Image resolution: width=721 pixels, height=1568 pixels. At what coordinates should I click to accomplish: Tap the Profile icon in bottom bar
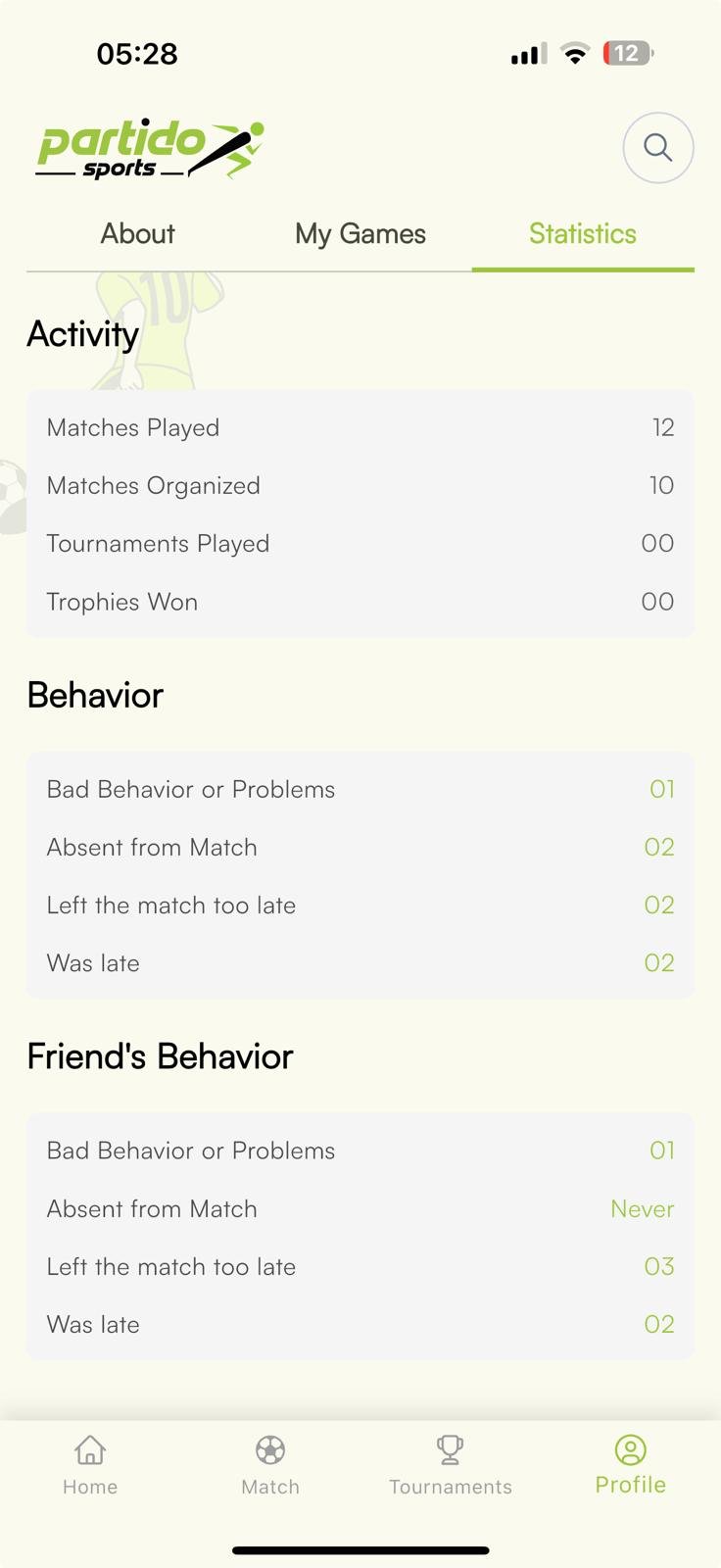(x=630, y=1450)
